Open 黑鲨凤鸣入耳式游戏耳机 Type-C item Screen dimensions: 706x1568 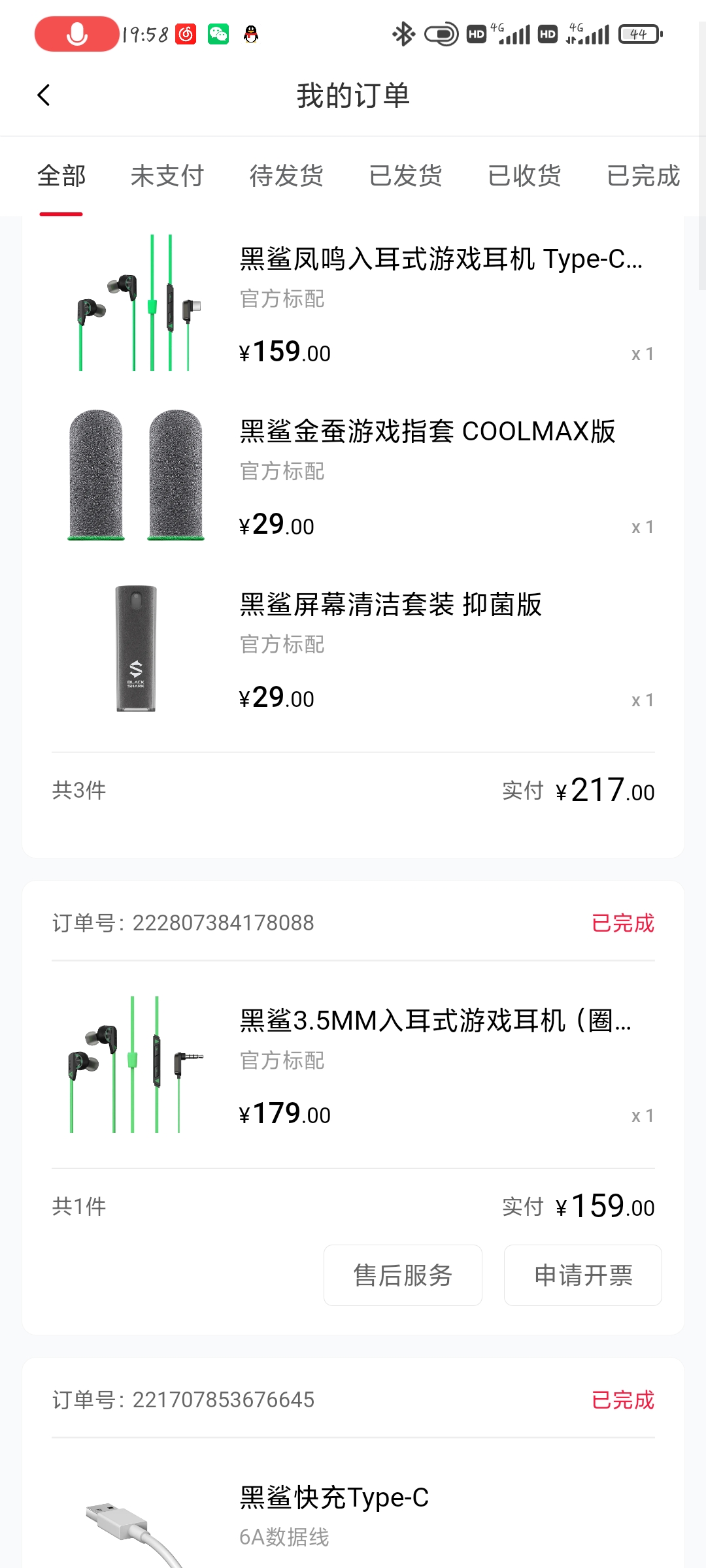[x=353, y=303]
